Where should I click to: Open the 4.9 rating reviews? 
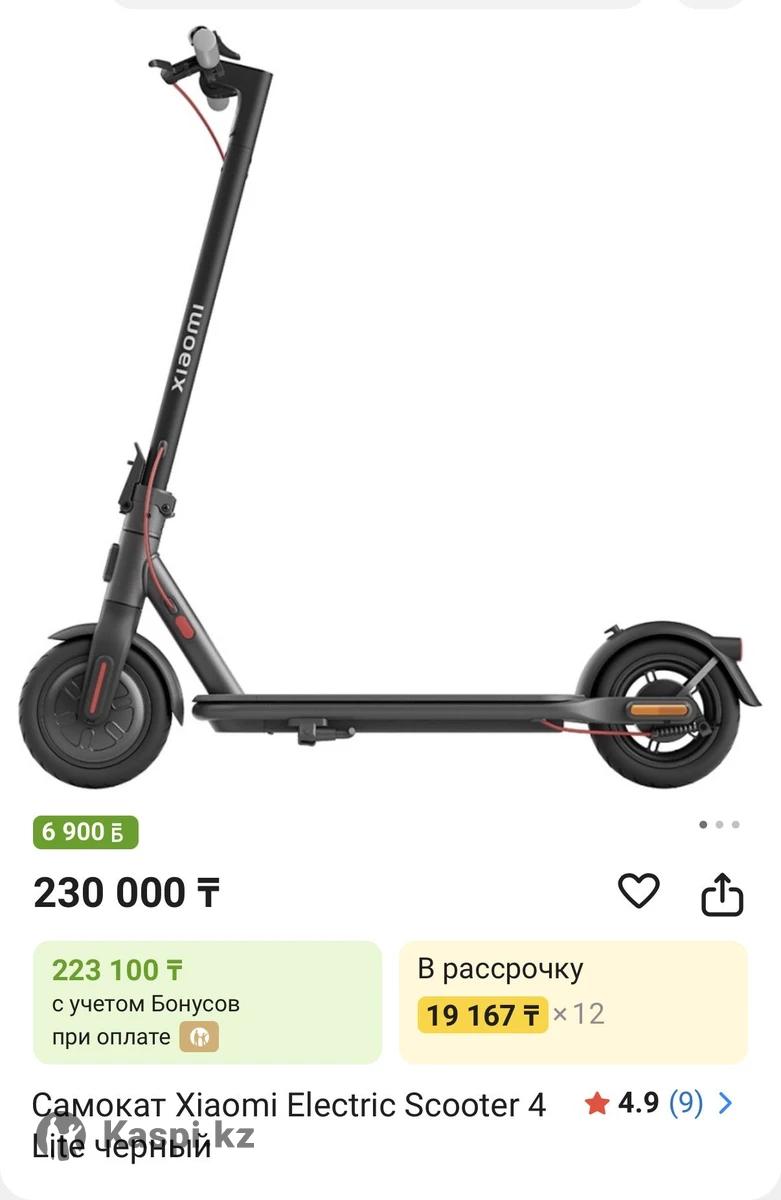pyautogui.click(x=660, y=1104)
